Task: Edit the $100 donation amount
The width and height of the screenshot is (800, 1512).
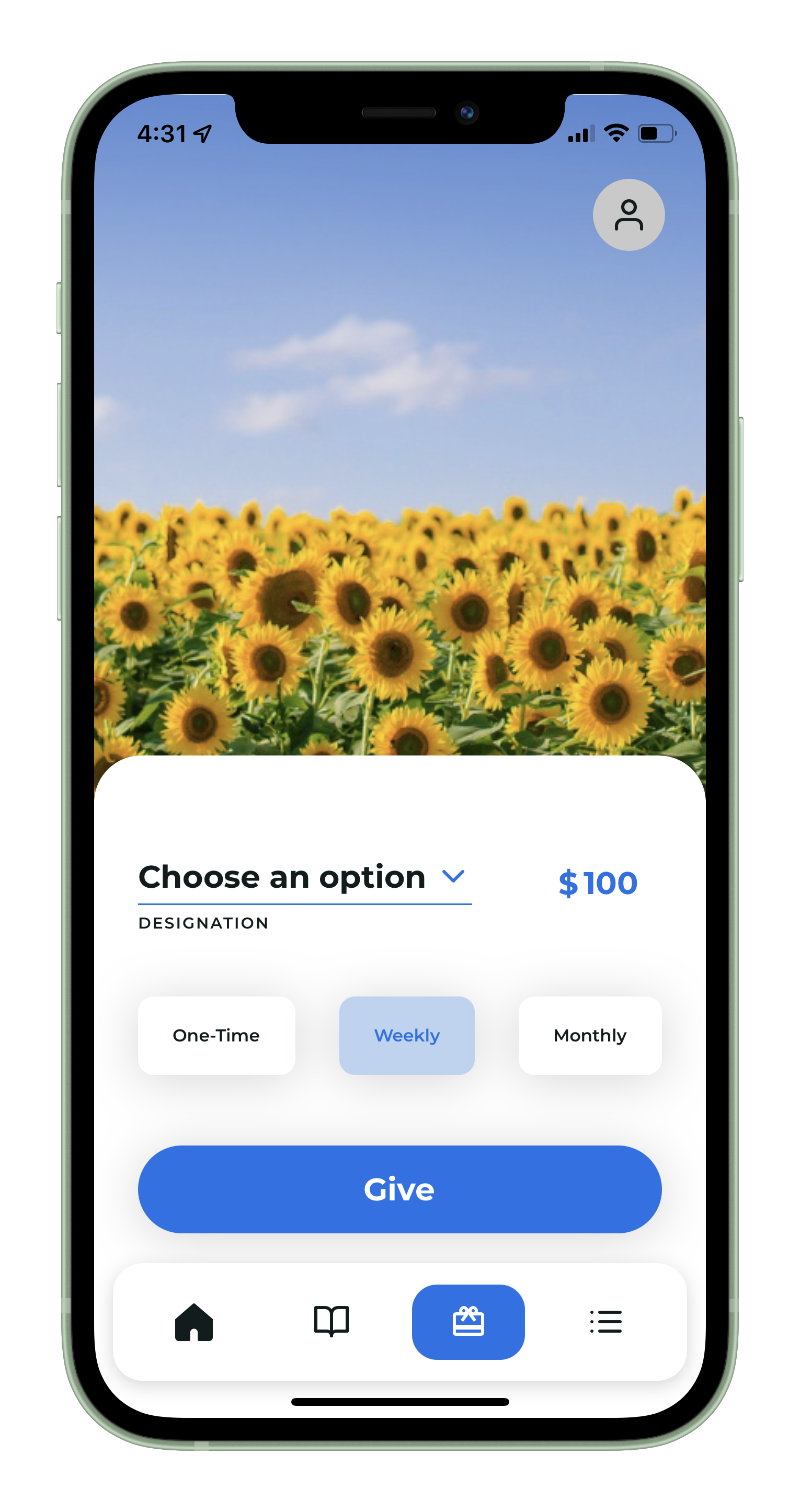Action: (x=598, y=883)
